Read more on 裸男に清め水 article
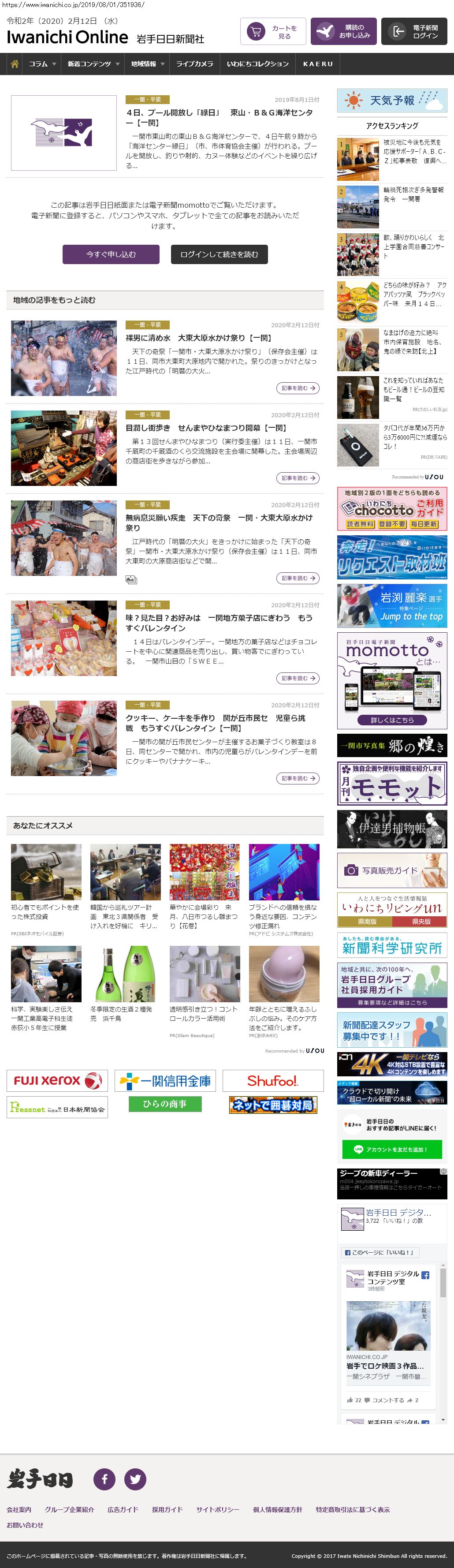This screenshot has width=454, height=1568. [298, 388]
